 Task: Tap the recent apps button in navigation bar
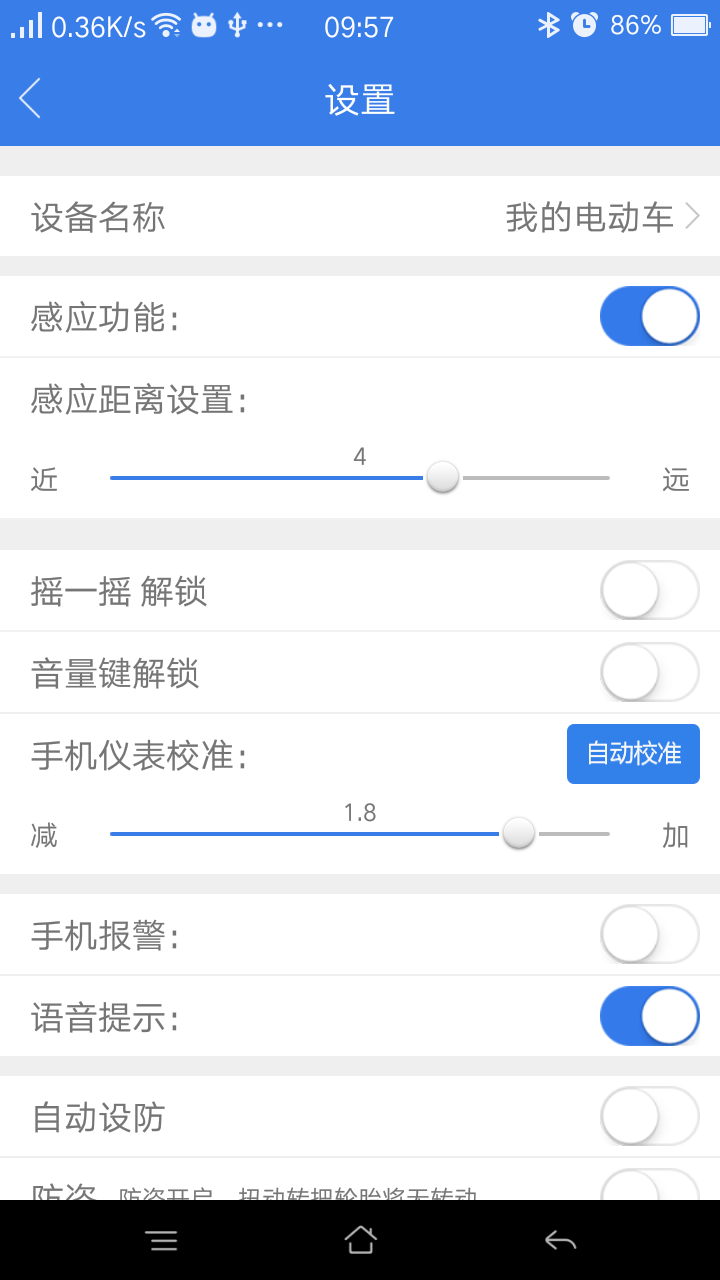click(163, 1240)
